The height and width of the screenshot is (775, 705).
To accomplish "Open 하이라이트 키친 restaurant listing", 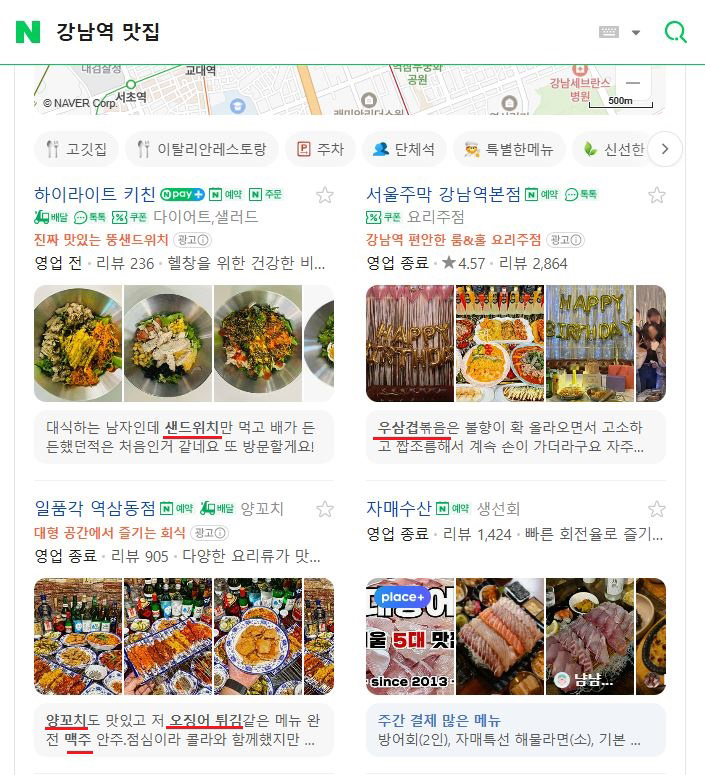I will click(x=95, y=195).
